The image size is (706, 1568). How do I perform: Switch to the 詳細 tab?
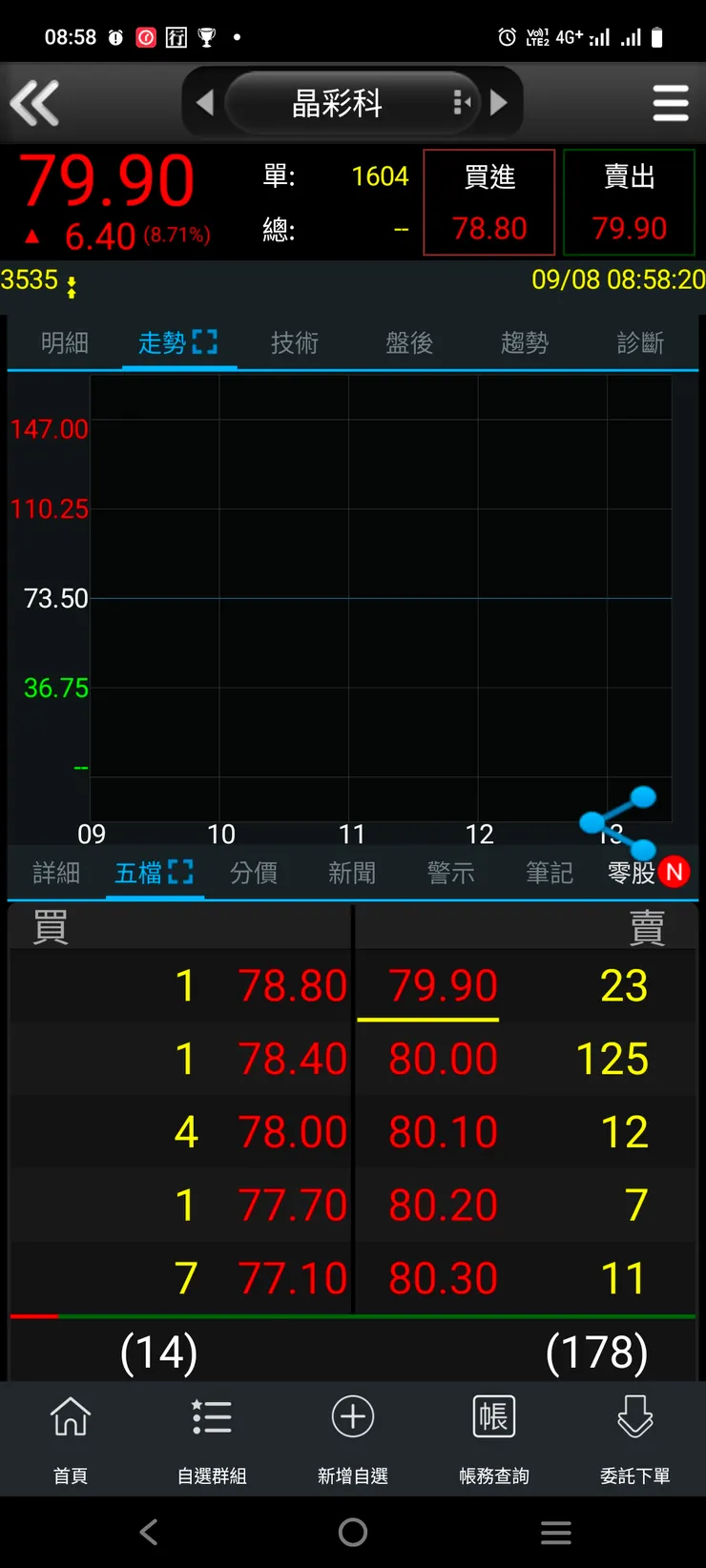(x=56, y=873)
